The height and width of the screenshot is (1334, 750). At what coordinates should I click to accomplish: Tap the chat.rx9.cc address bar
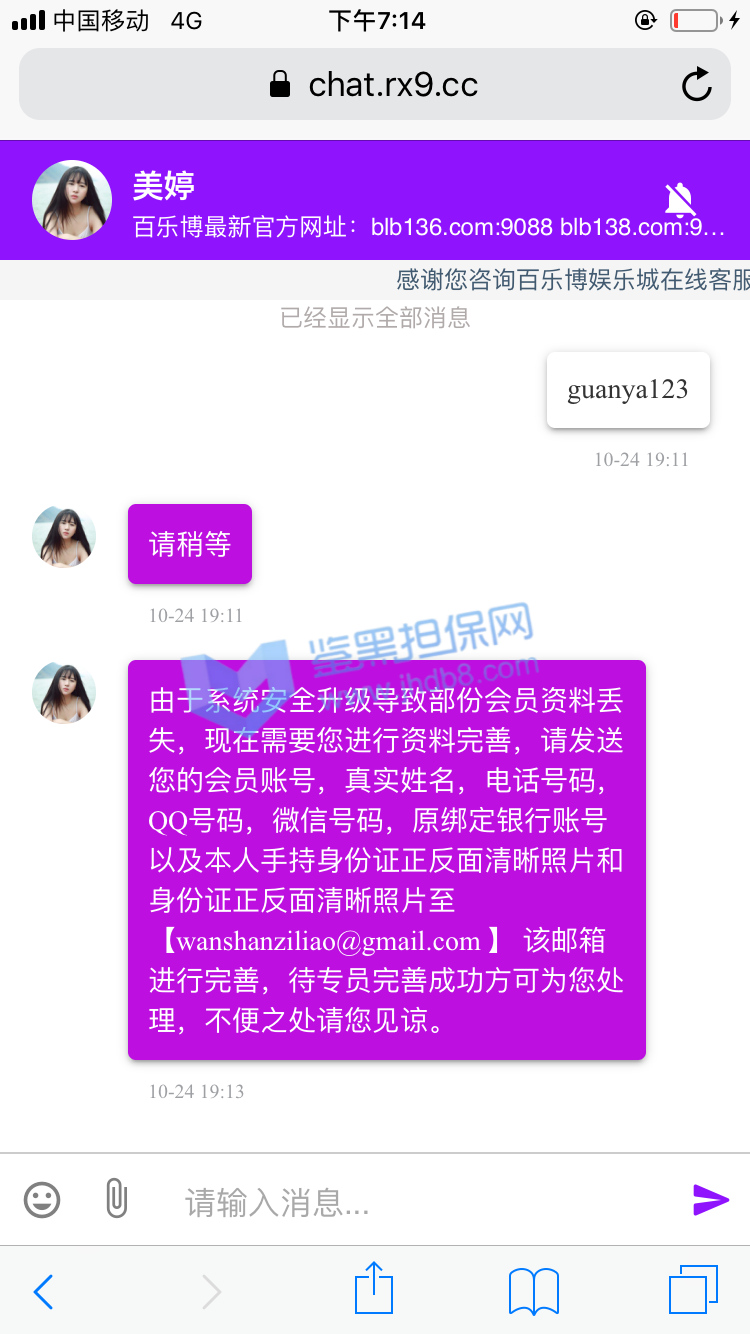[374, 85]
